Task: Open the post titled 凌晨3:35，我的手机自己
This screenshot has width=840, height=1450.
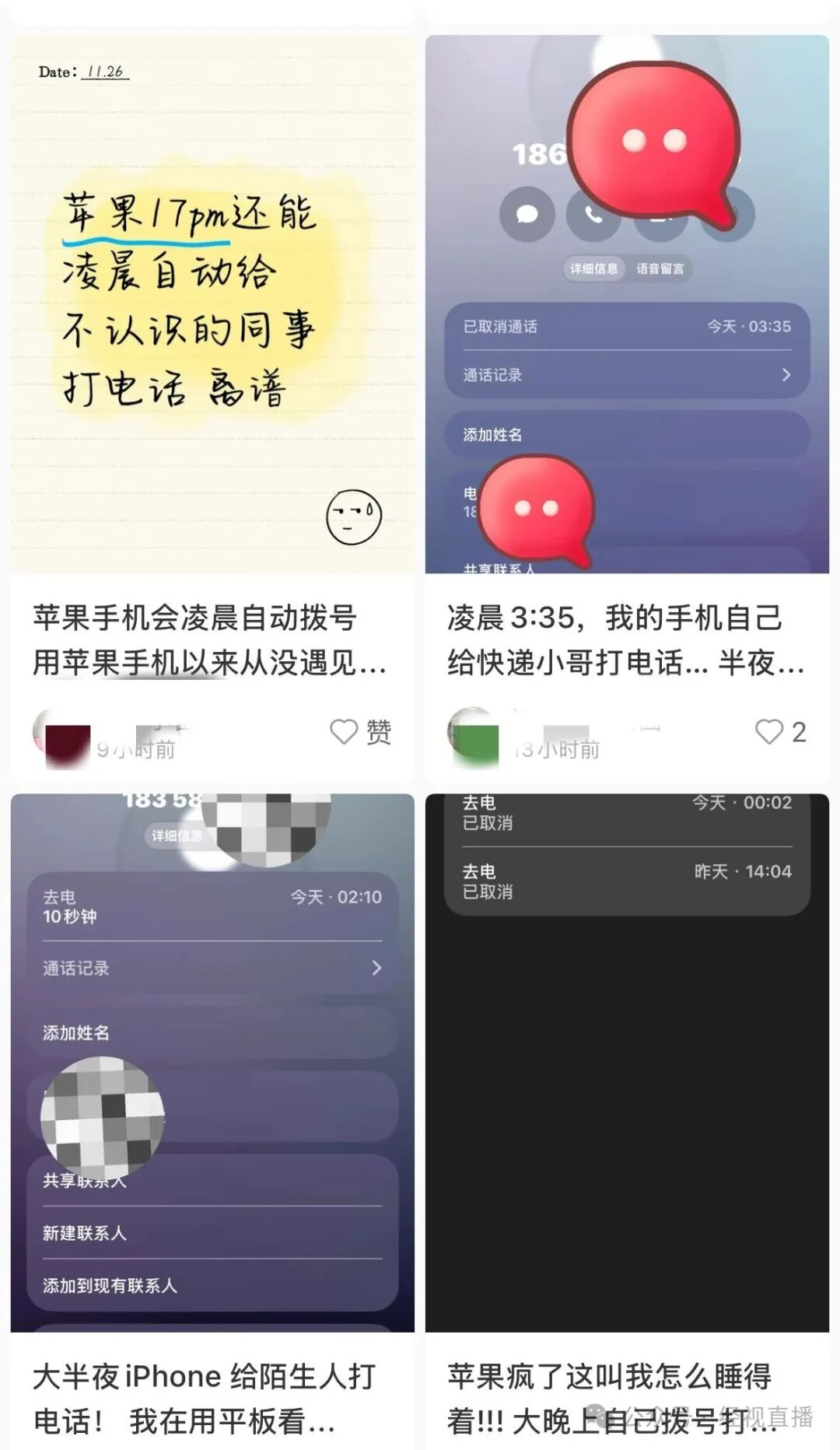Action: [x=626, y=639]
